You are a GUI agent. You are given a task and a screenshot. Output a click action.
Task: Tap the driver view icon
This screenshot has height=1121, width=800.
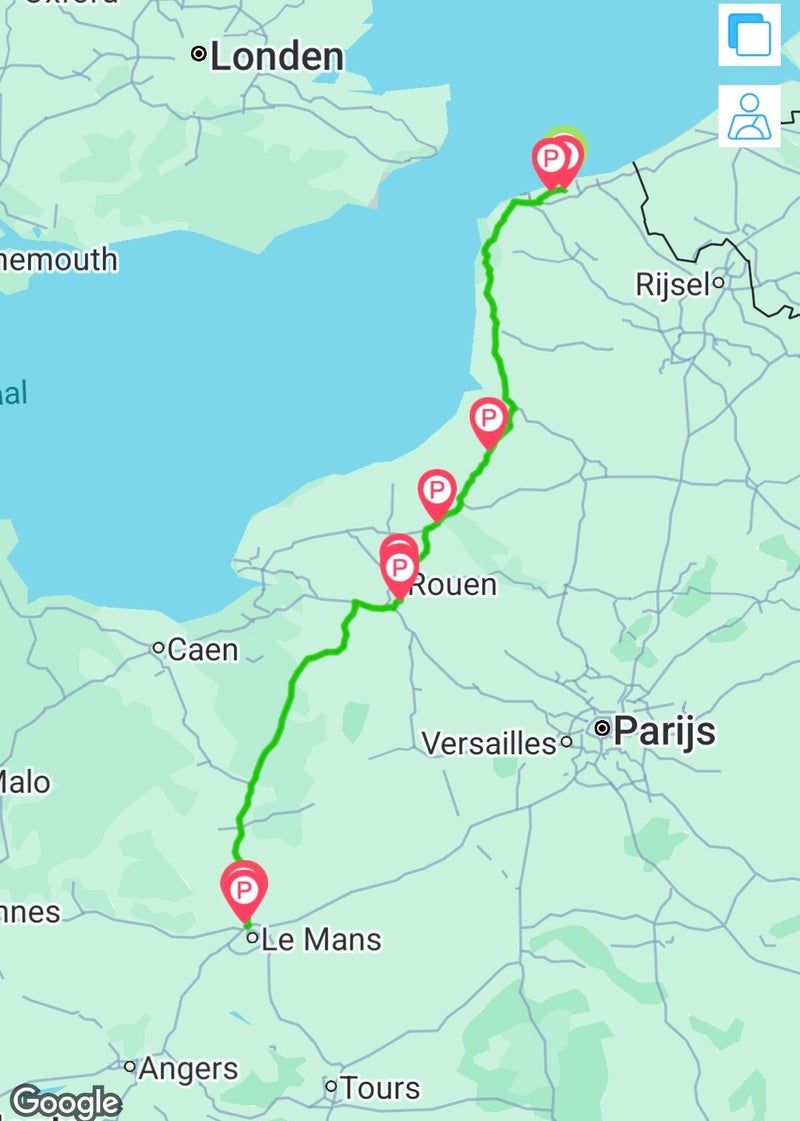pyautogui.click(x=749, y=116)
